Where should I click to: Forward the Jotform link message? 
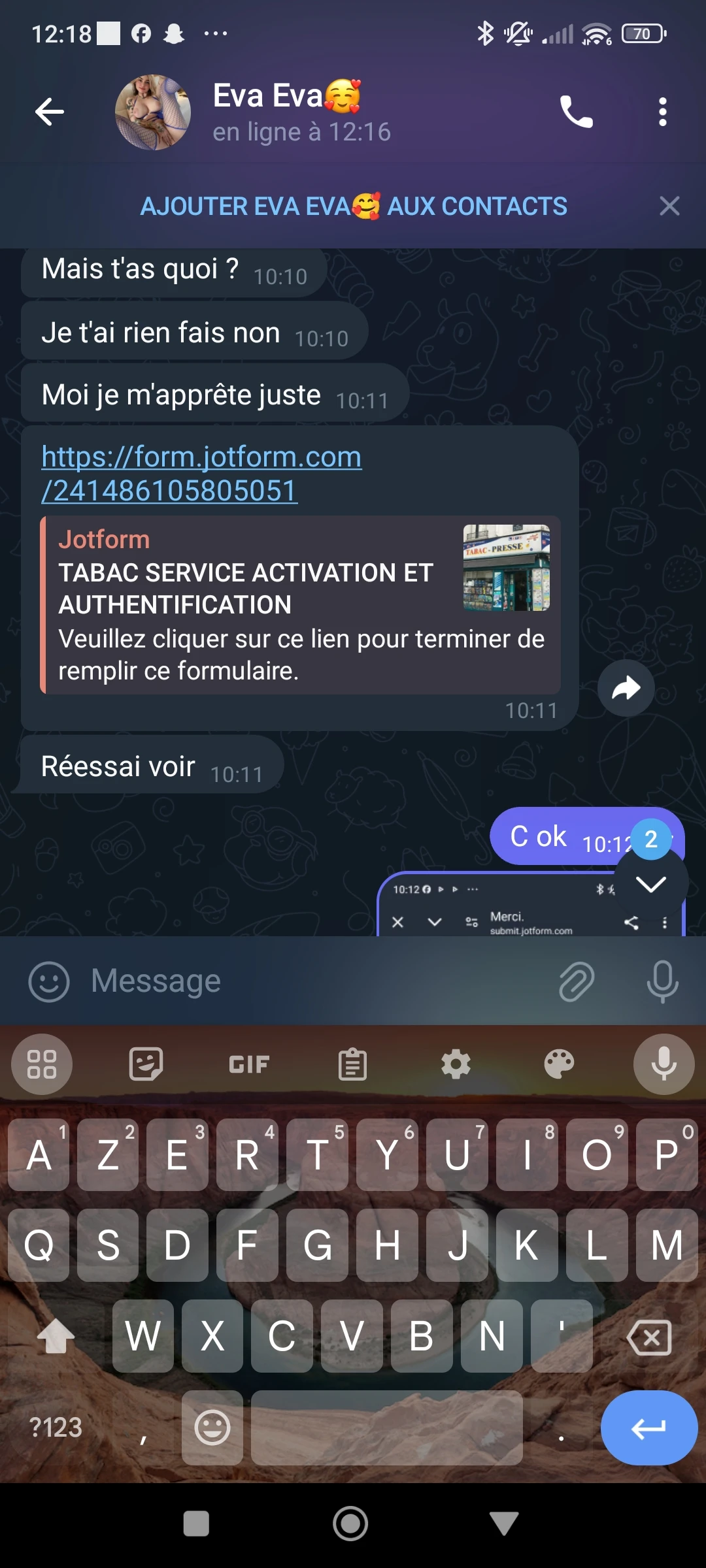tap(626, 688)
